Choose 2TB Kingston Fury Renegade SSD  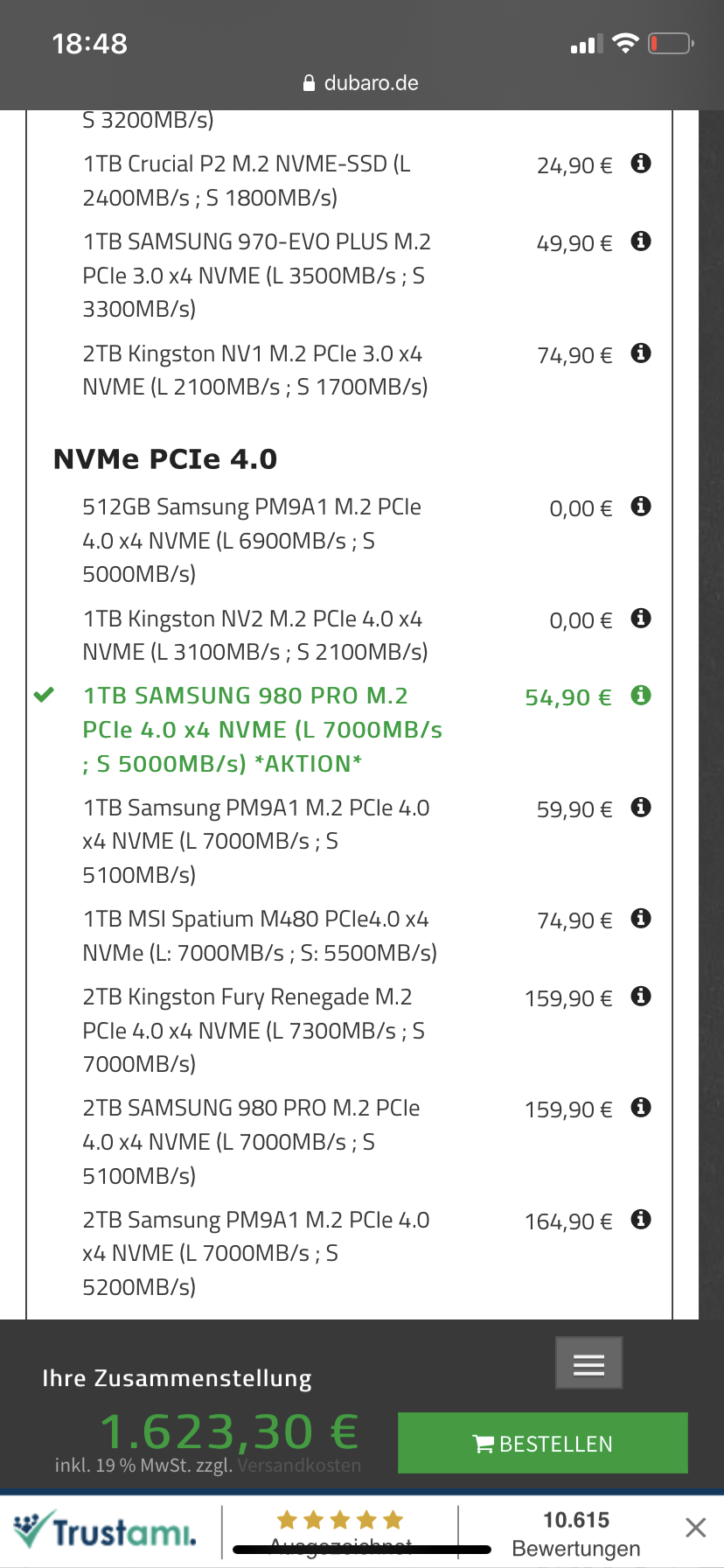tap(254, 1030)
